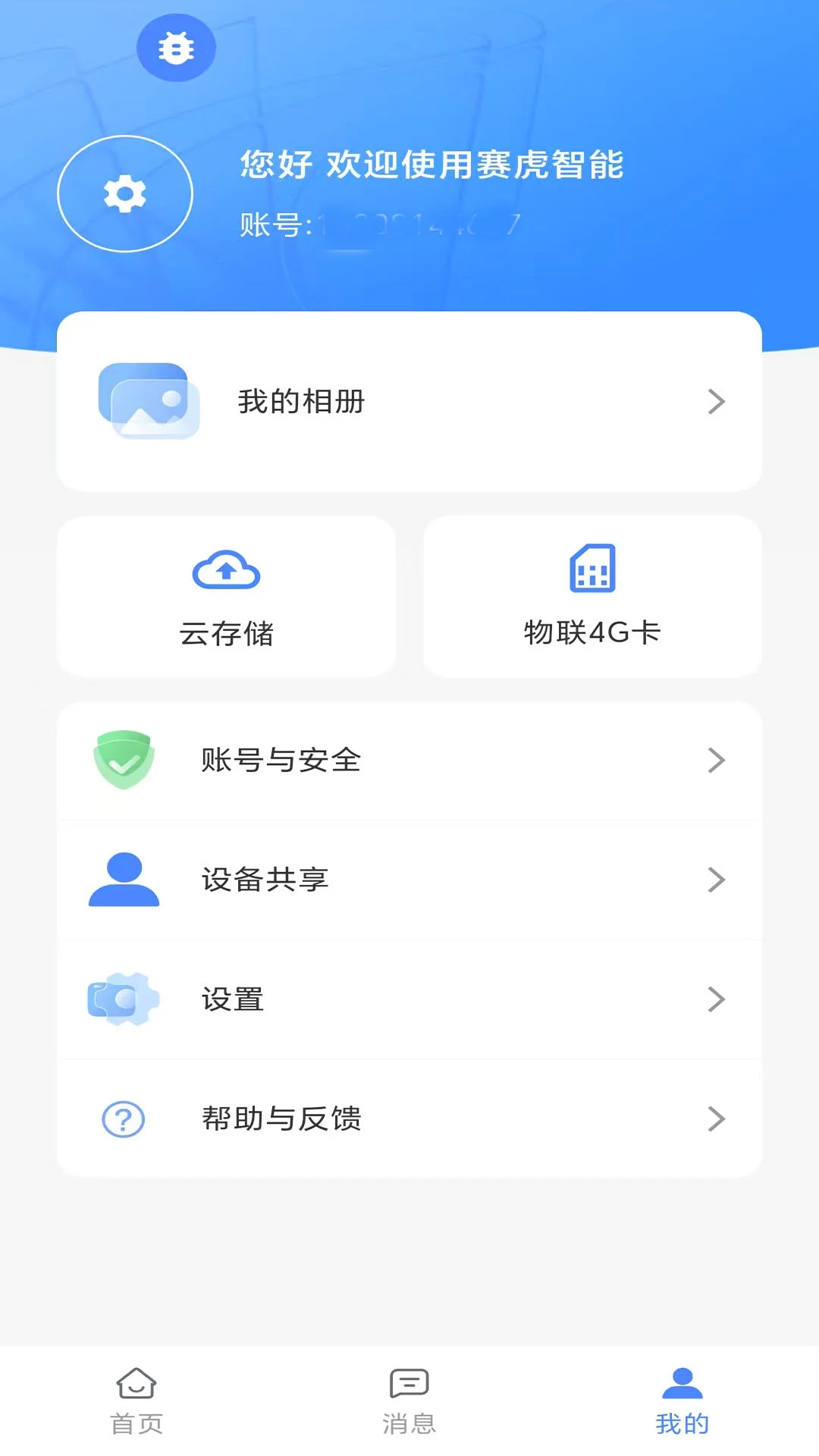The width and height of the screenshot is (819, 1456).
Task: Open 我的相册 album
Action: pos(409,401)
